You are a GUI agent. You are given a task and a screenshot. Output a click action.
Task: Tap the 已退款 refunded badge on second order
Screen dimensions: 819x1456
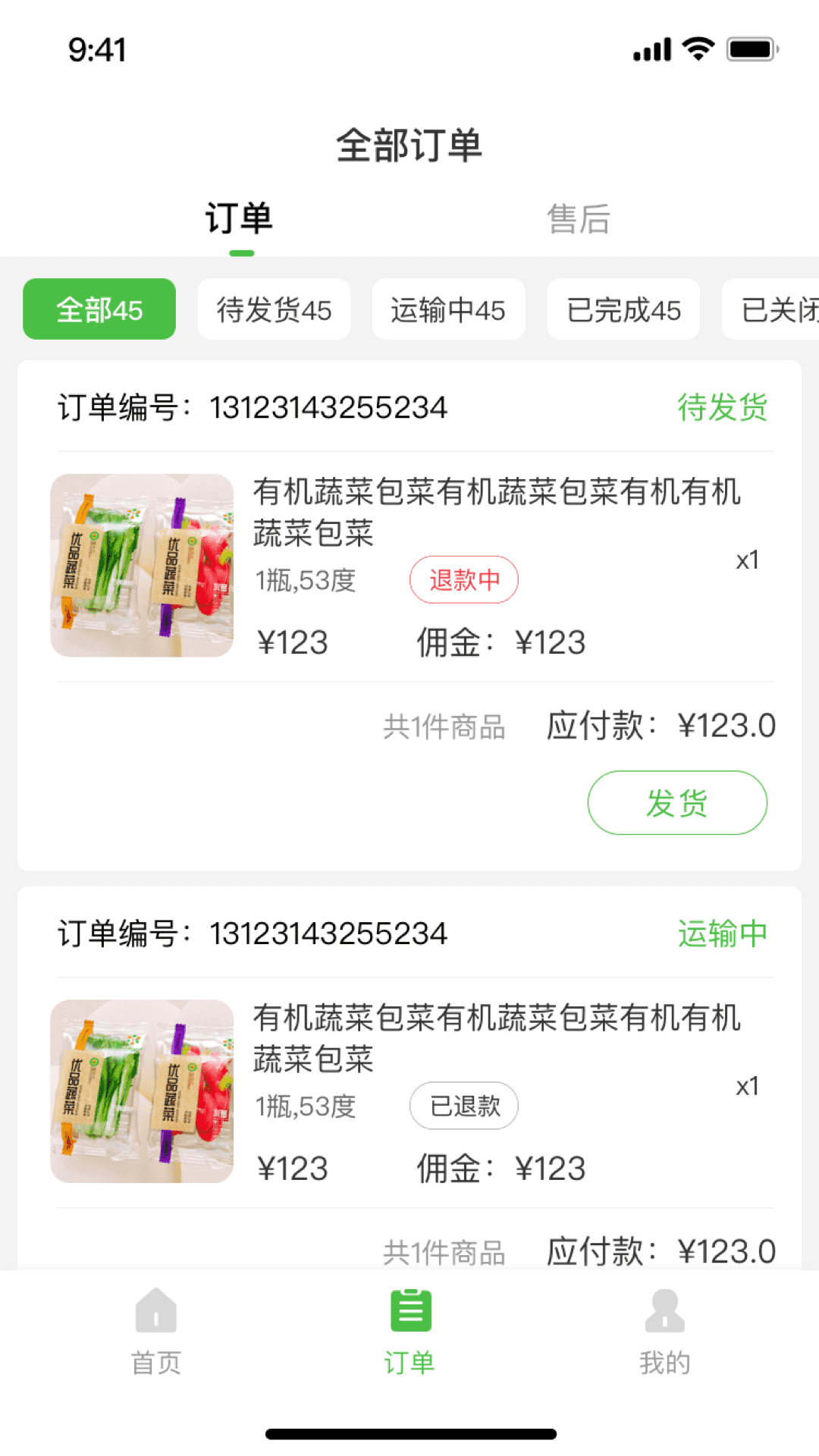[463, 1106]
